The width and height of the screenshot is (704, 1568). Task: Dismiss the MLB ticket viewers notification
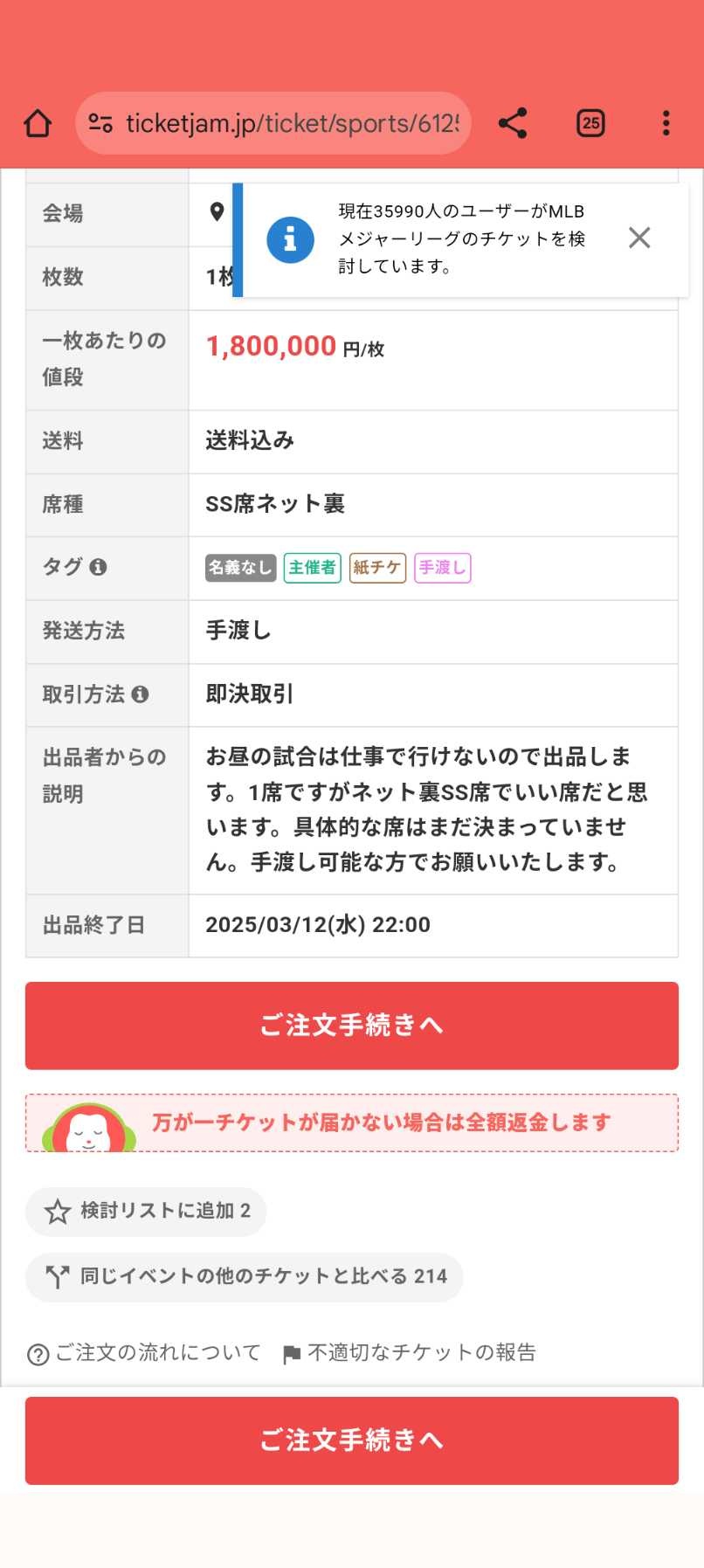(x=639, y=238)
